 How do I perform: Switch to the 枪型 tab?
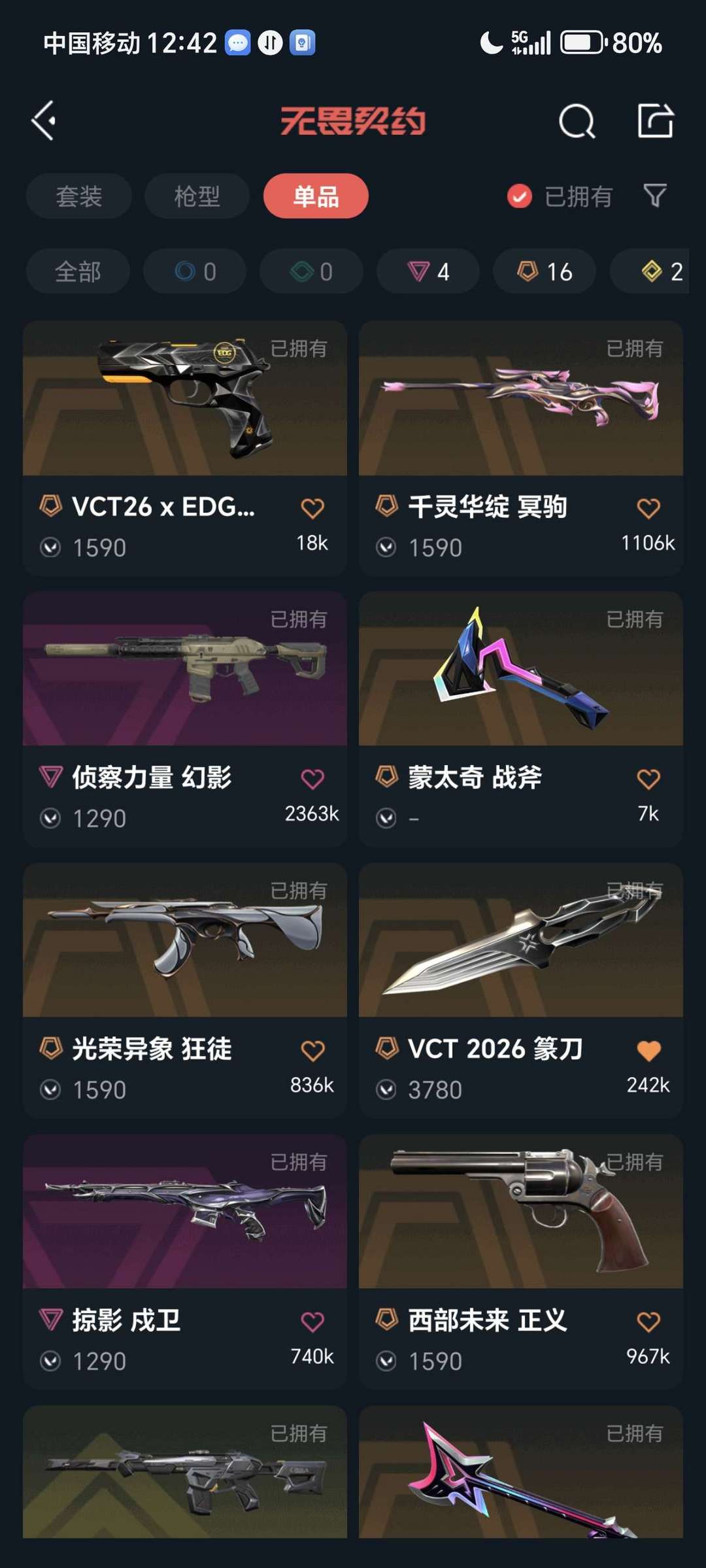coord(197,196)
